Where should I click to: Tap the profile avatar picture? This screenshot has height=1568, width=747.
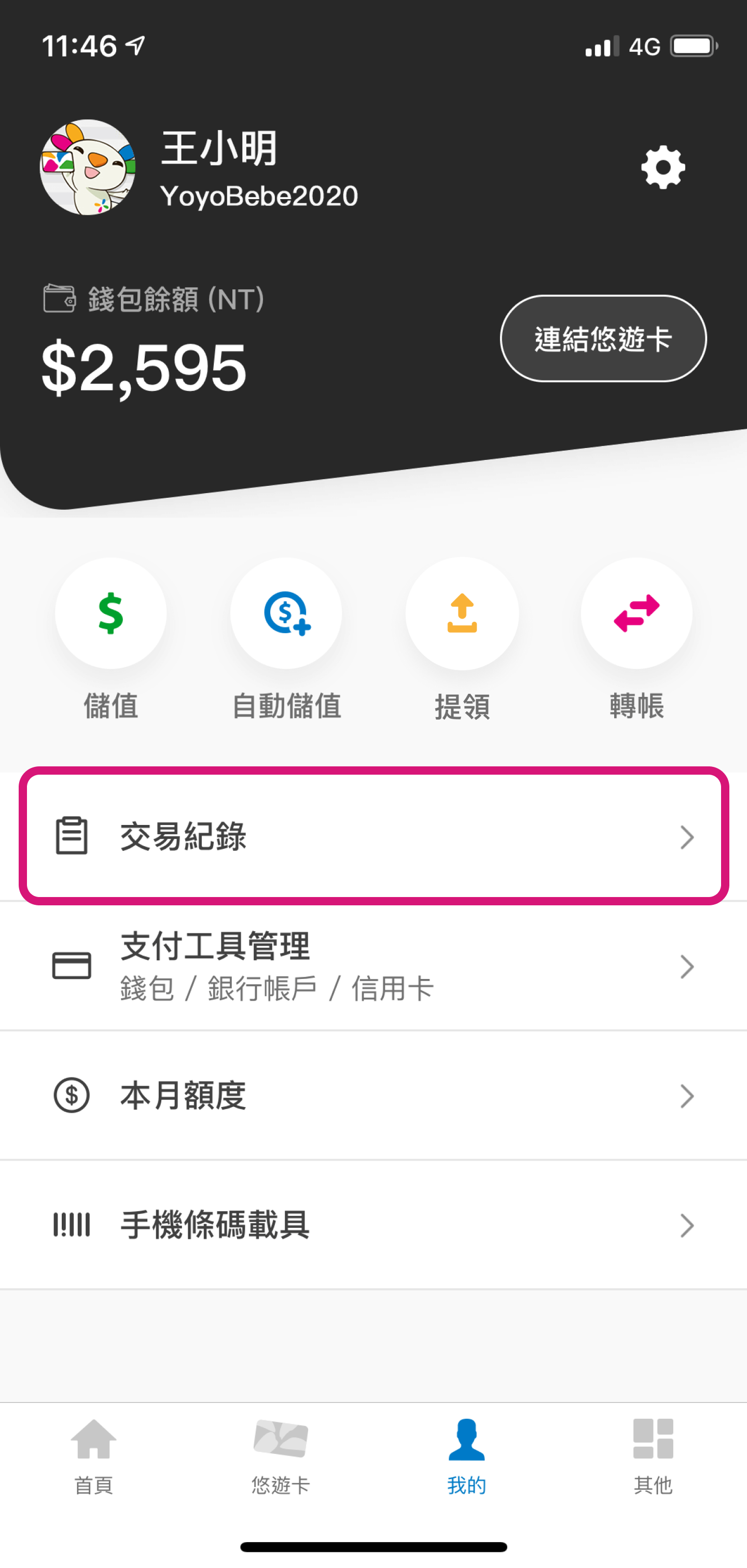pos(88,167)
